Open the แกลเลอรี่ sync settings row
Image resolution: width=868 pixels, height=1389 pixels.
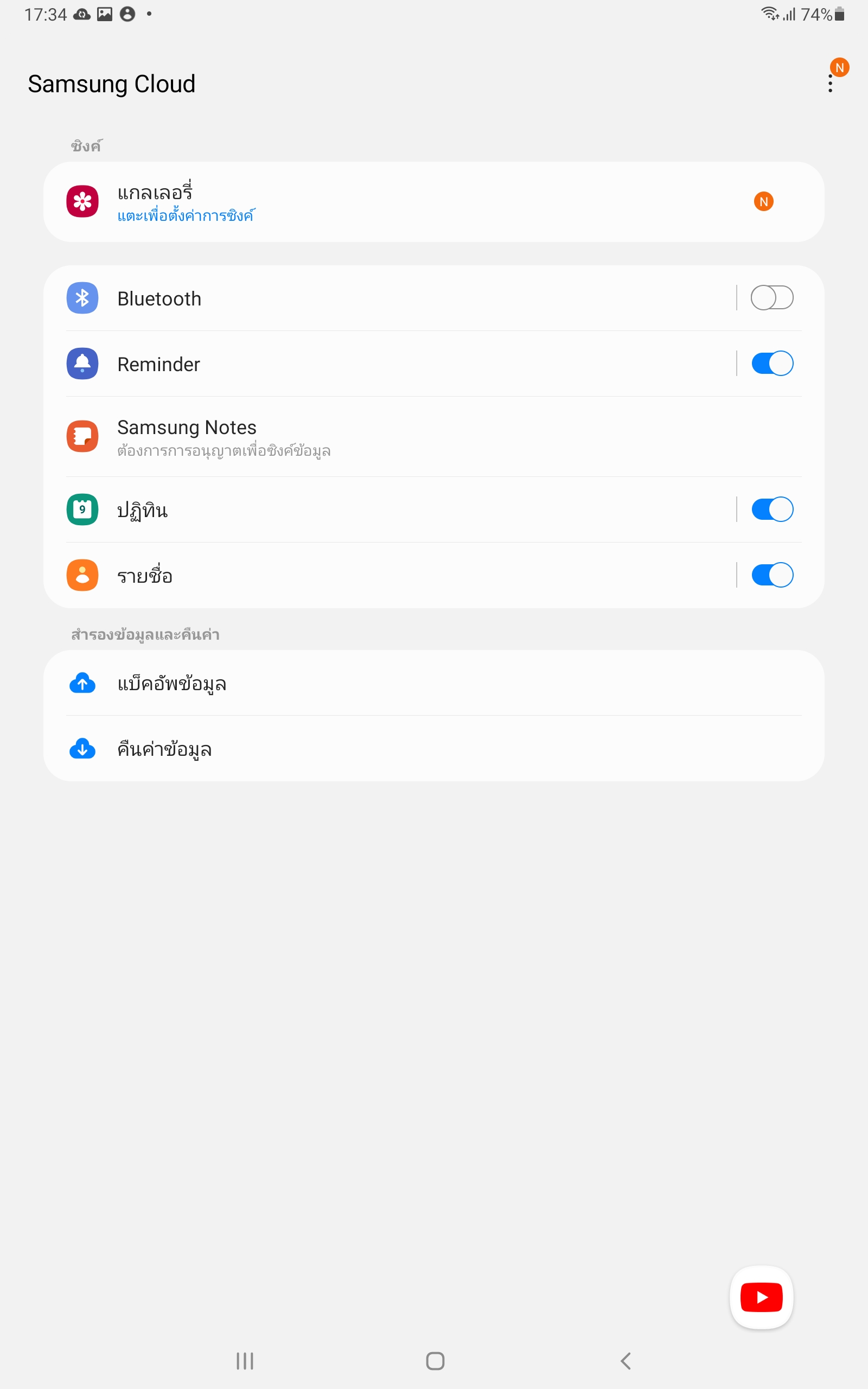(434, 201)
